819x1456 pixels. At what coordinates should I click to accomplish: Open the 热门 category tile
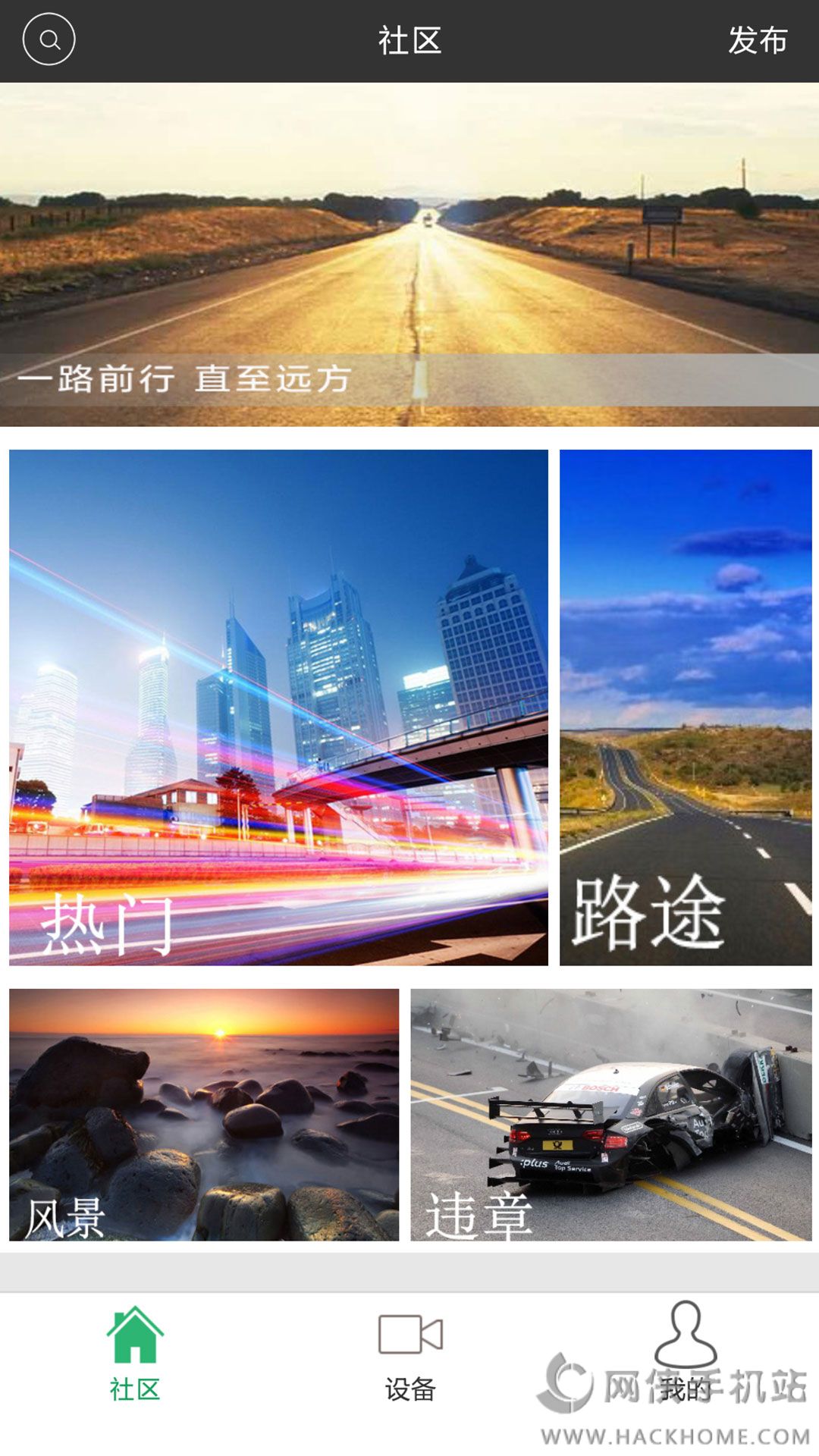pos(278,707)
